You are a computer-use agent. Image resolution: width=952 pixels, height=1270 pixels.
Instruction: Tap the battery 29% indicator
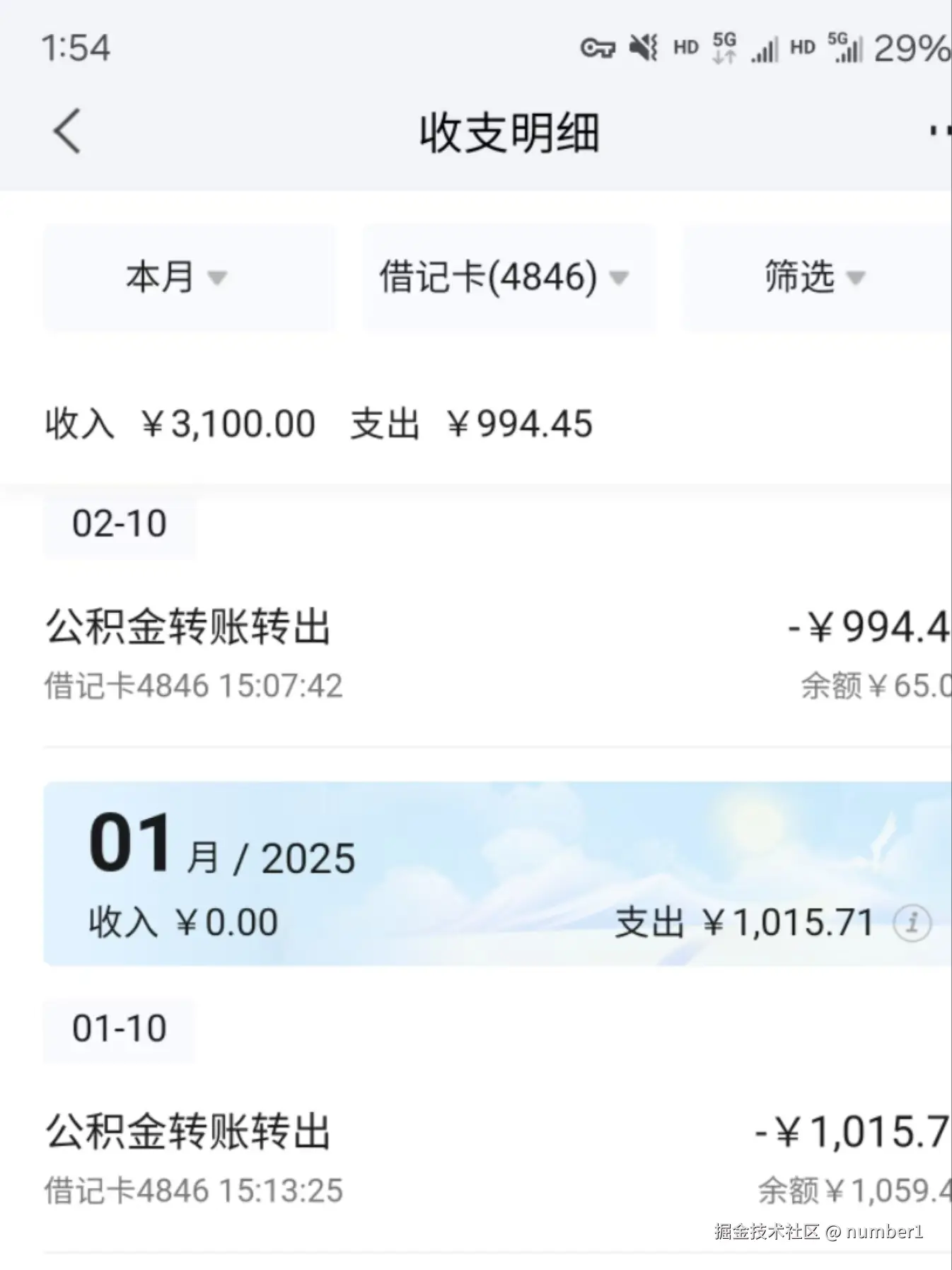(911, 48)
